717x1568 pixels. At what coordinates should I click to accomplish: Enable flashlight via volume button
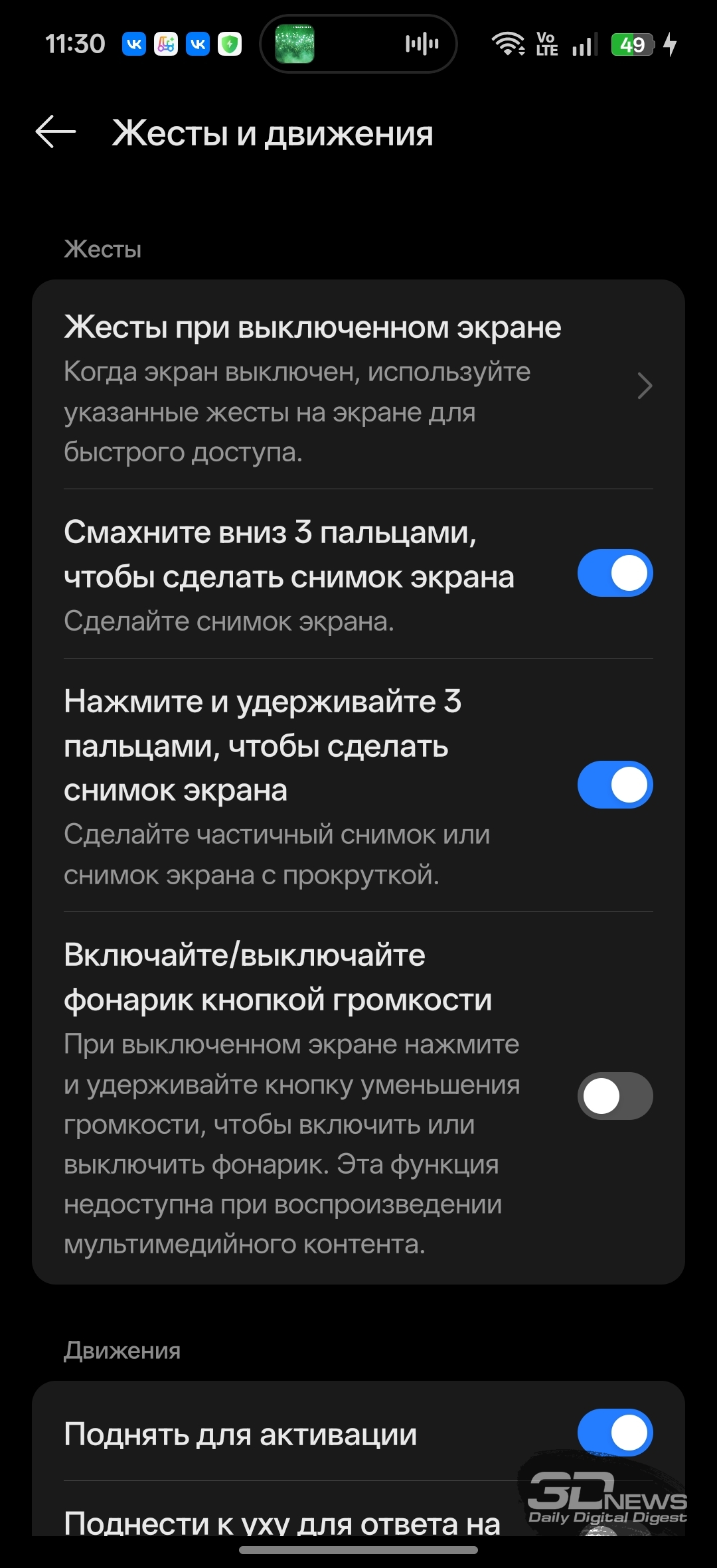tap(615, 1096)
